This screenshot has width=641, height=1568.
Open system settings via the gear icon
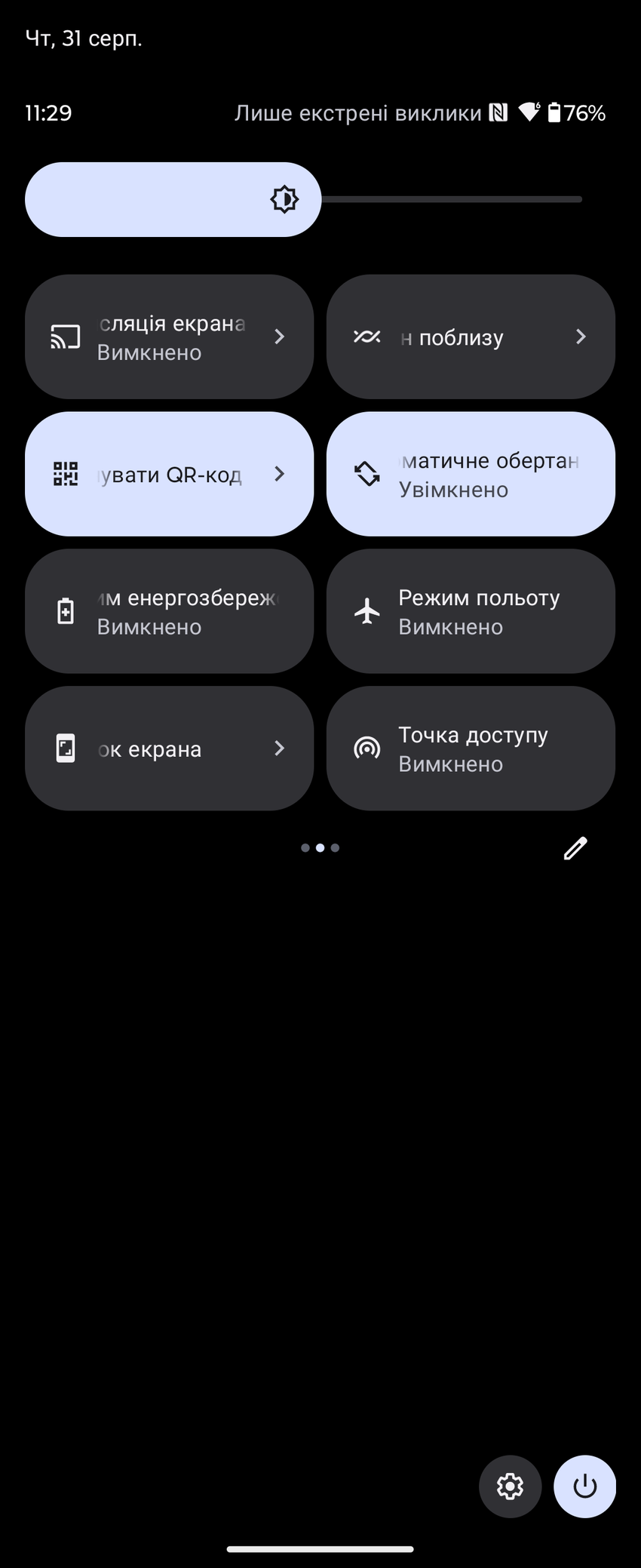pyautogui.click(x=510, y=1486)
